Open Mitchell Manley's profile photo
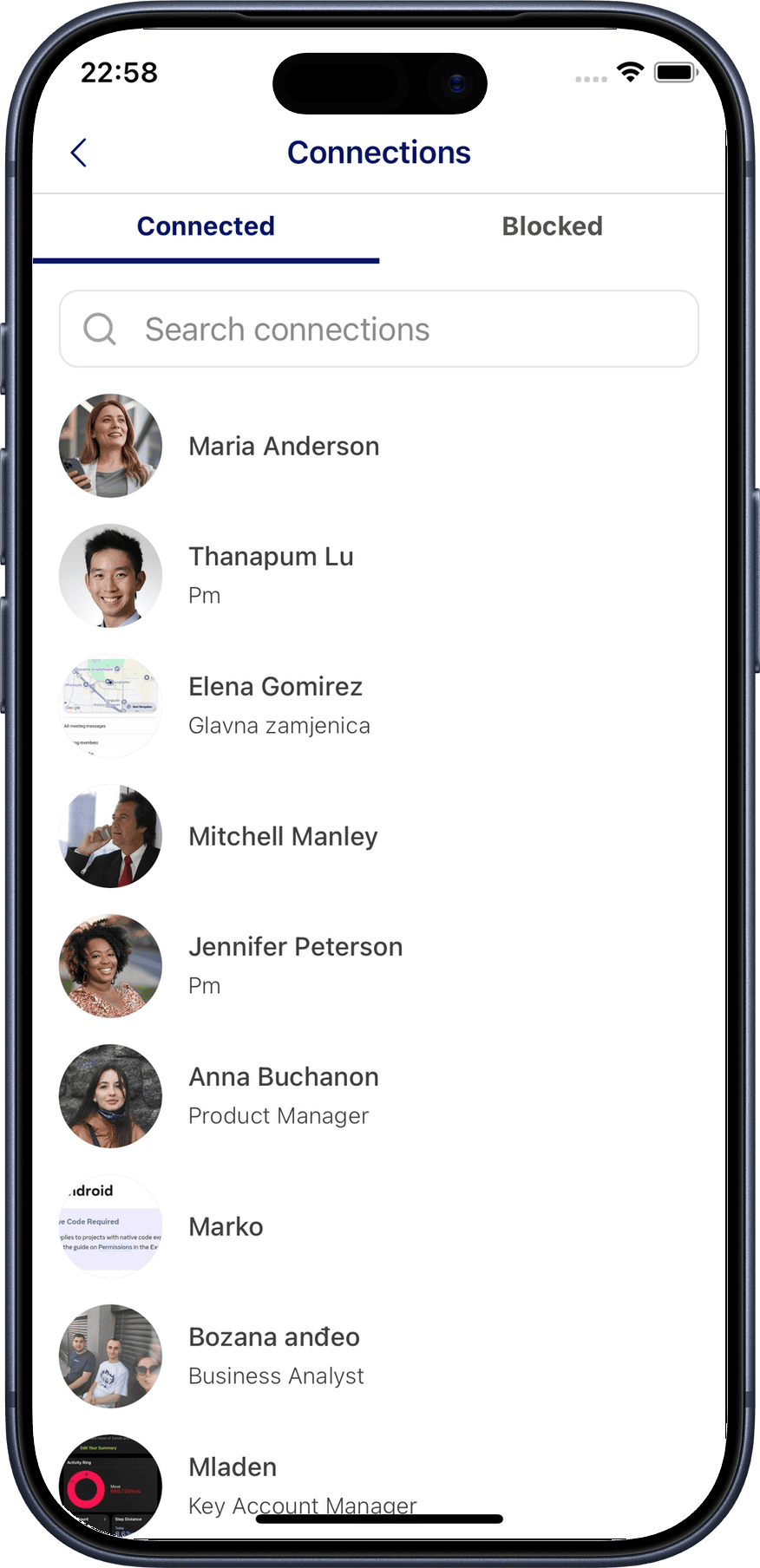This screenshot has width=760, height=1568. (110, 835)
